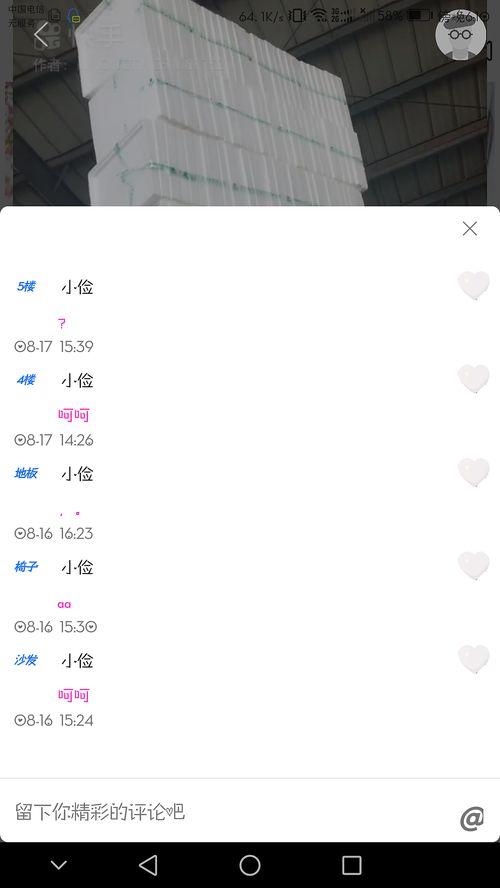Like the 椅子 comment by 小俭

coord(473,565)
